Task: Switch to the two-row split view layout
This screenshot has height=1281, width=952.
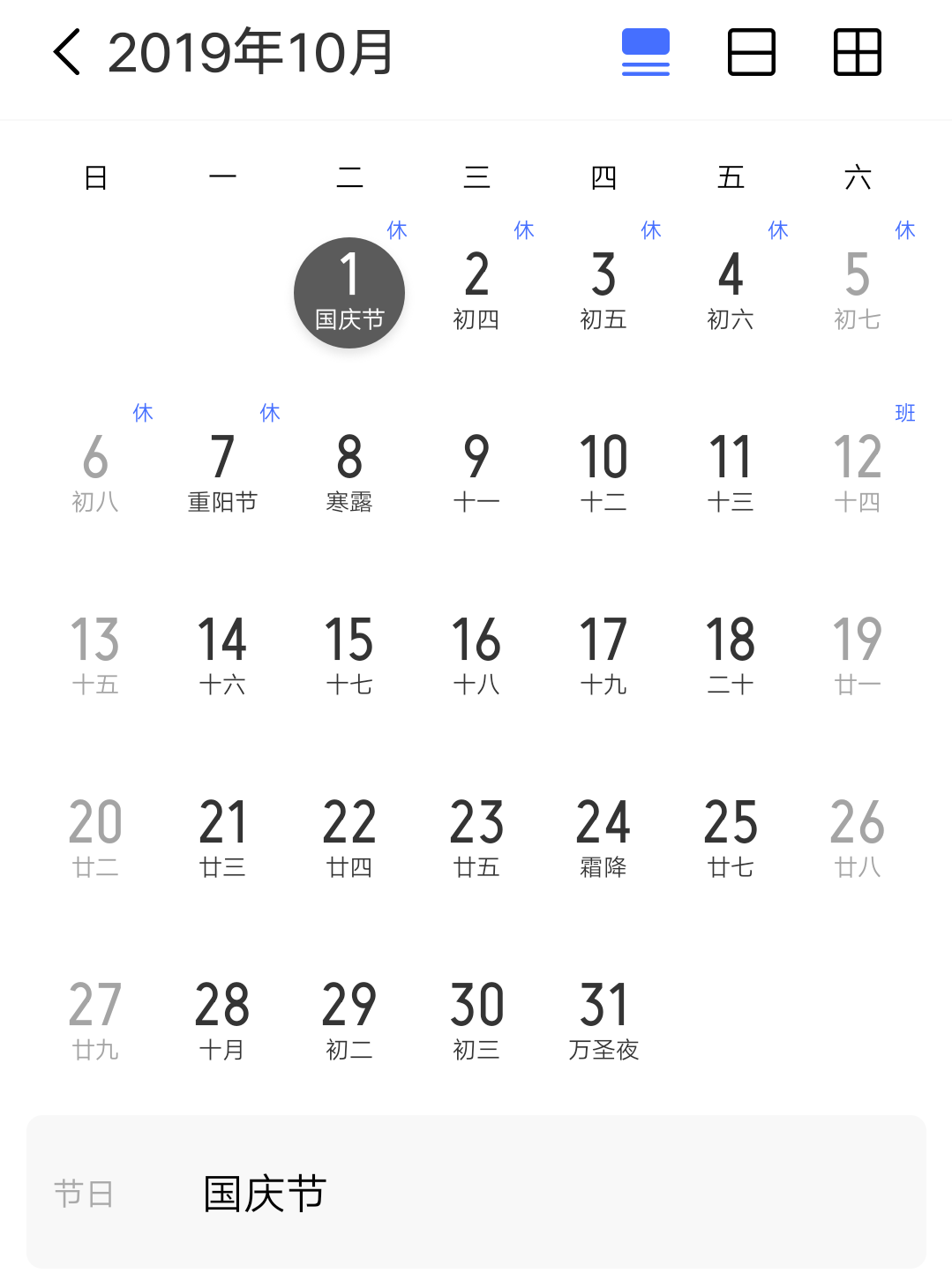Action: (x=752, y=52)
